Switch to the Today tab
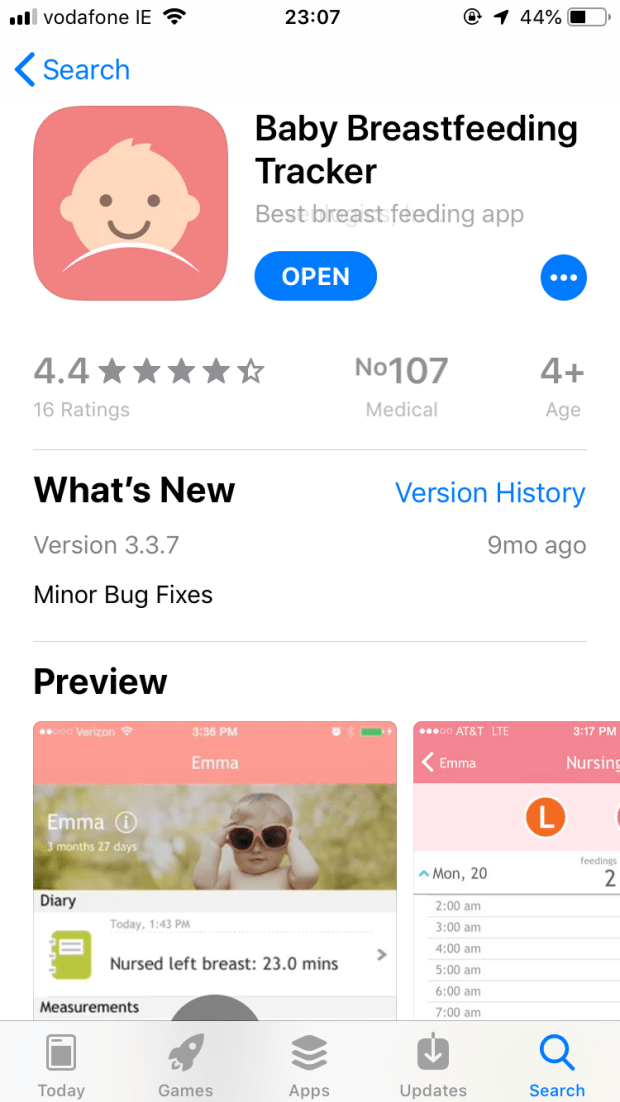The height and width of the screenshot is (1102, 620). [61, 1064]
